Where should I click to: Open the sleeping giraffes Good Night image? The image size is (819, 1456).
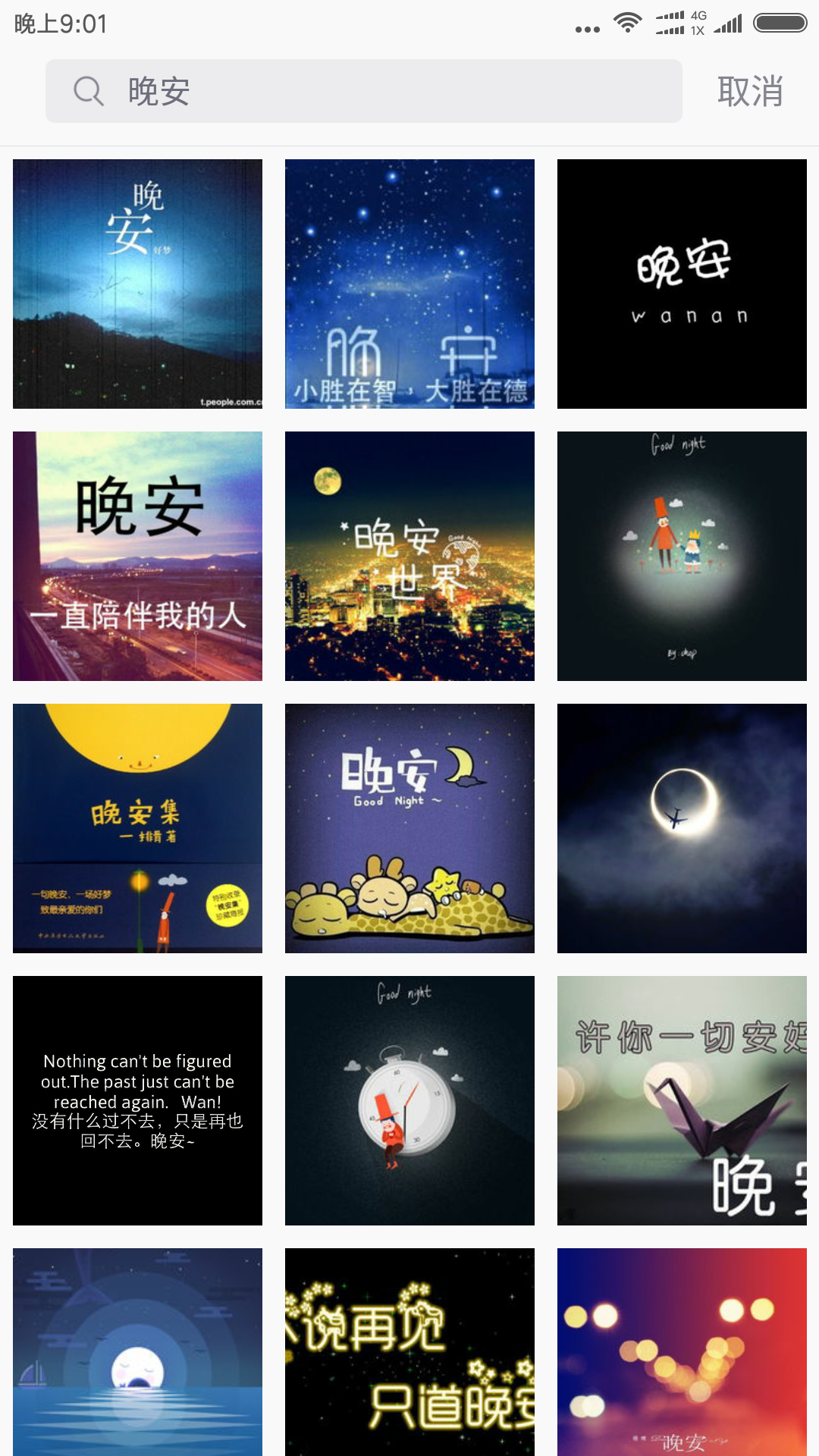[x=409, y=828]
